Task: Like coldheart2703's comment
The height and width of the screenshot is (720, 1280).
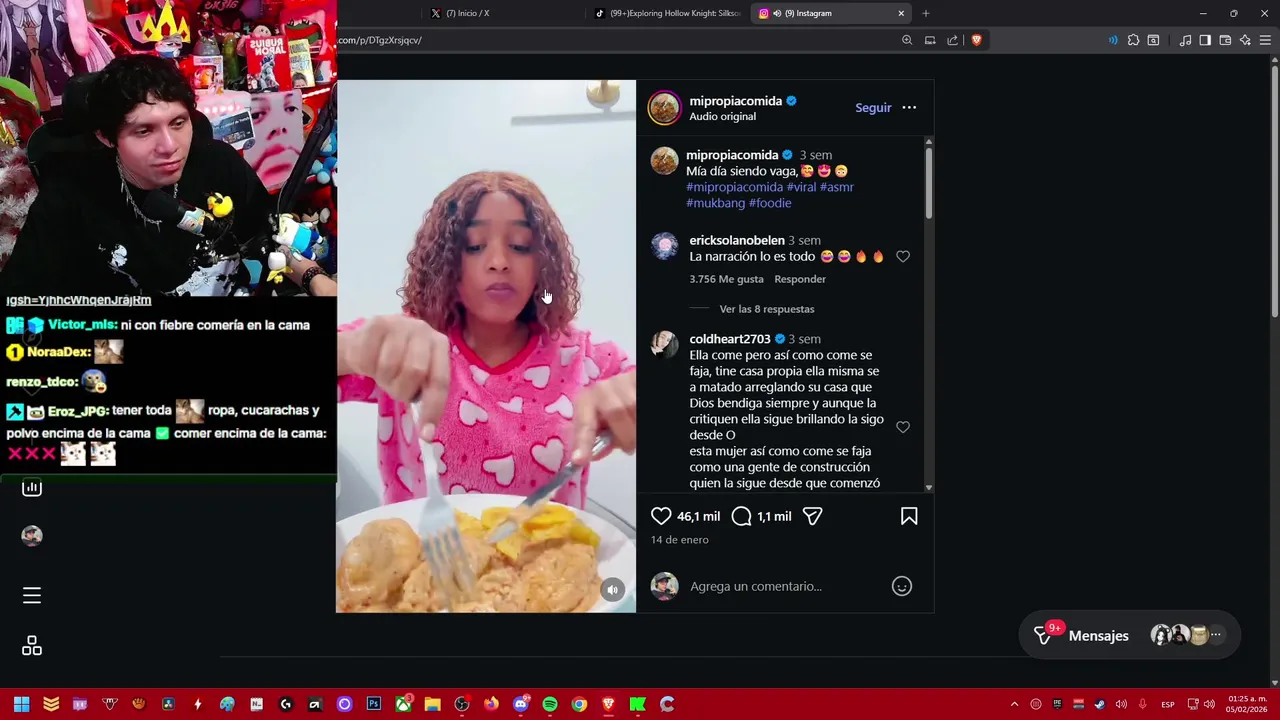Action: (903, 427)
